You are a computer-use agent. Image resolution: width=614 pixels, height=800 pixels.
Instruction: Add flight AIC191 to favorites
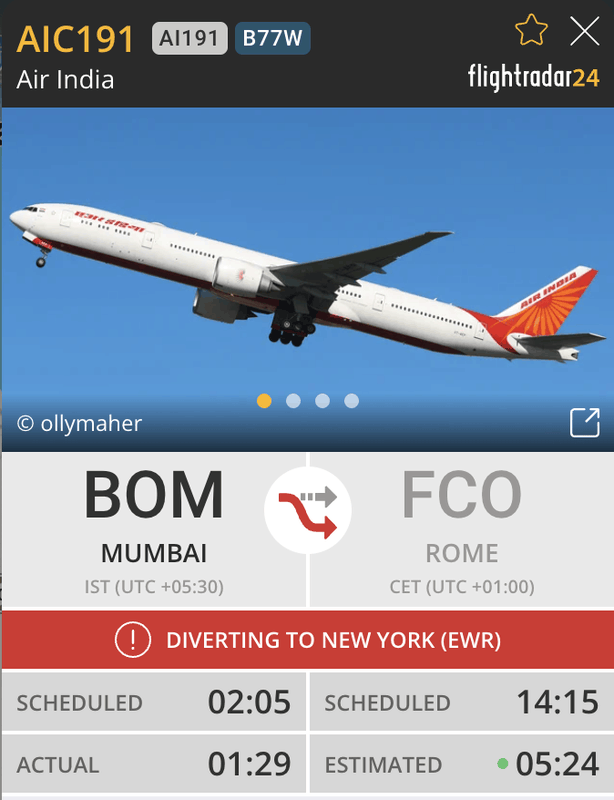click(531, 31)
